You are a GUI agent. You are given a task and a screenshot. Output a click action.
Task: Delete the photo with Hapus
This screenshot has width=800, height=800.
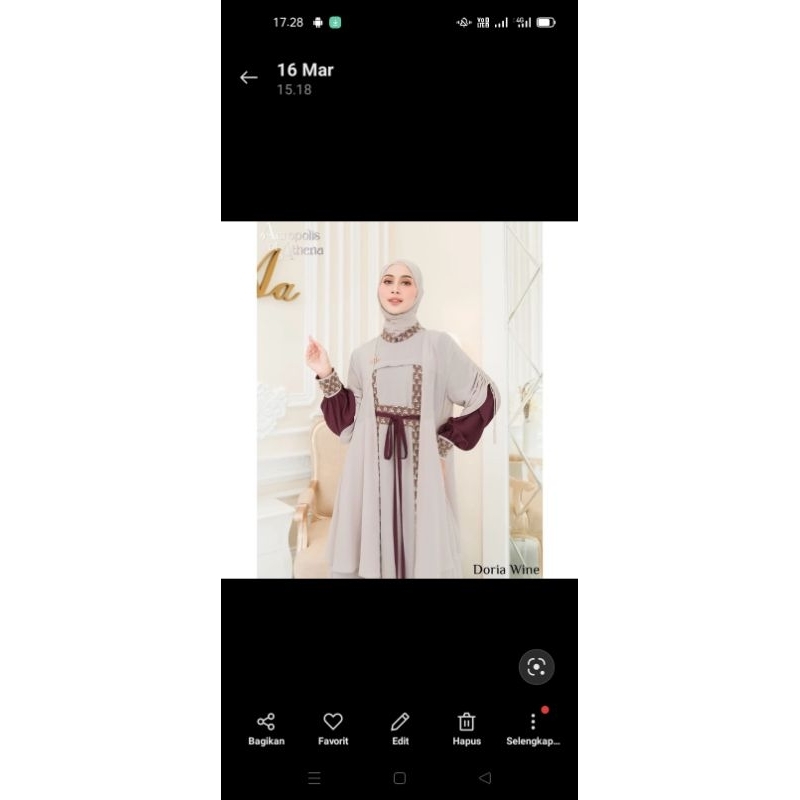(466, 728)
